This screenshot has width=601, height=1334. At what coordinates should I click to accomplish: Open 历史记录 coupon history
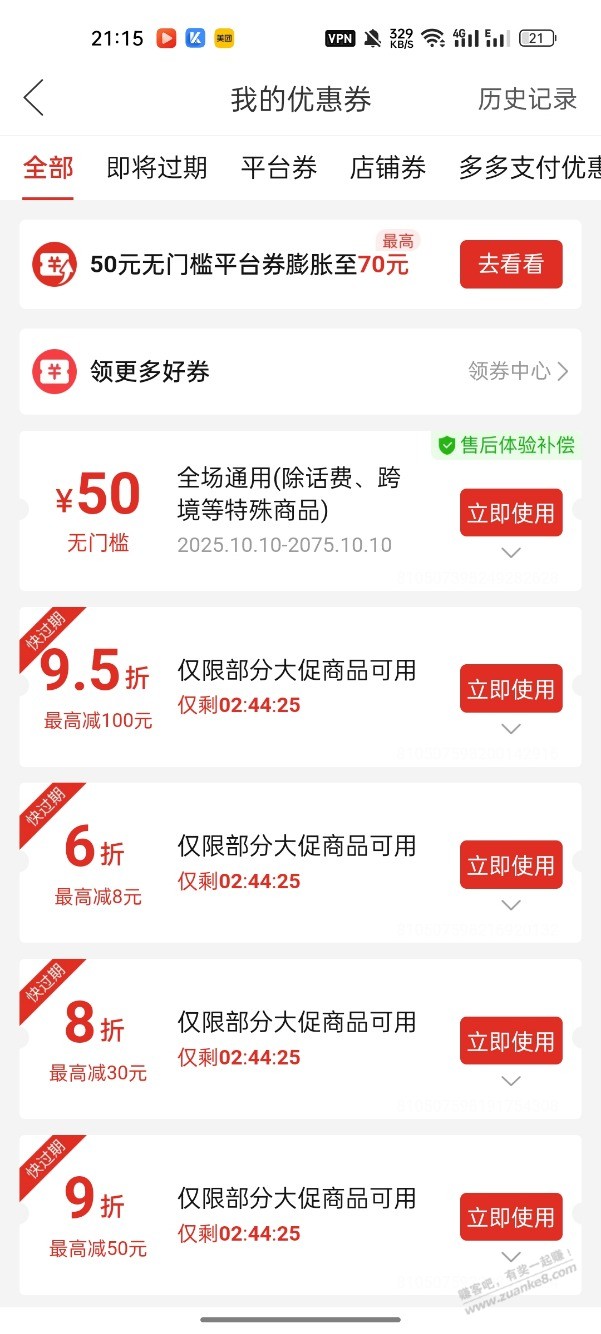tap(527, 99)
